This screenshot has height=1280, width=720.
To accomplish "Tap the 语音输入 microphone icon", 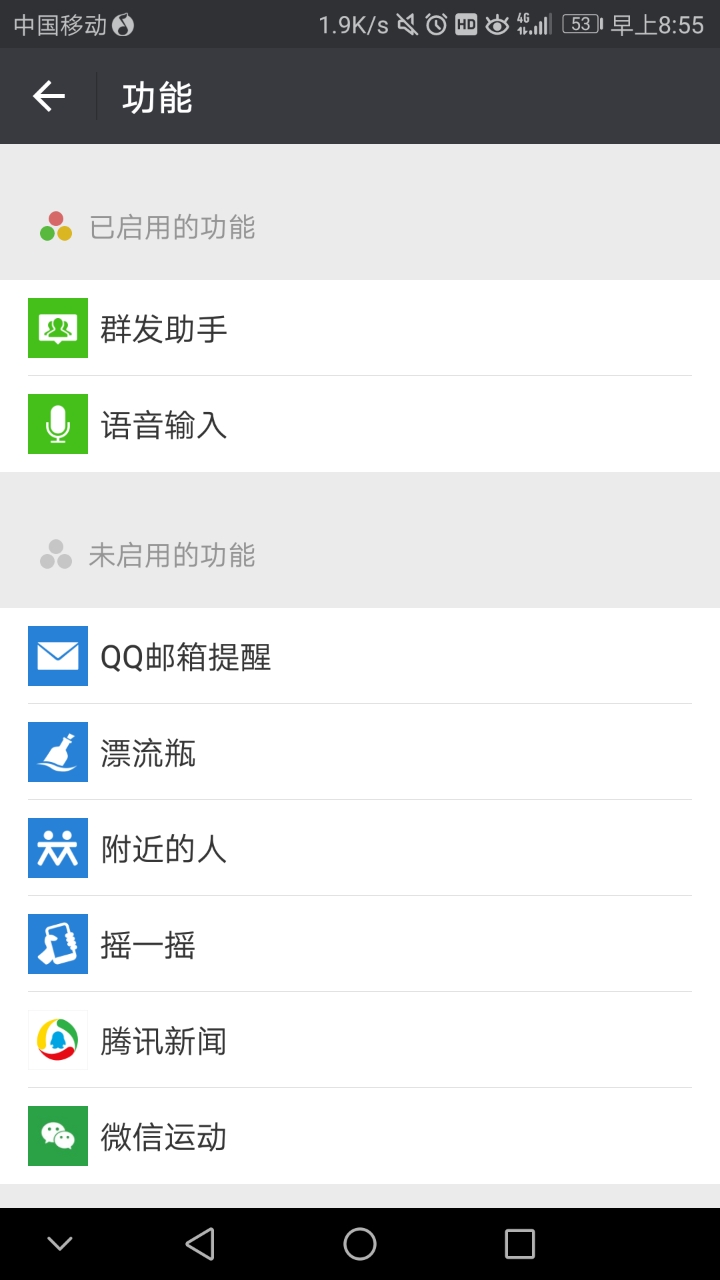I will [x=57, y=424].
